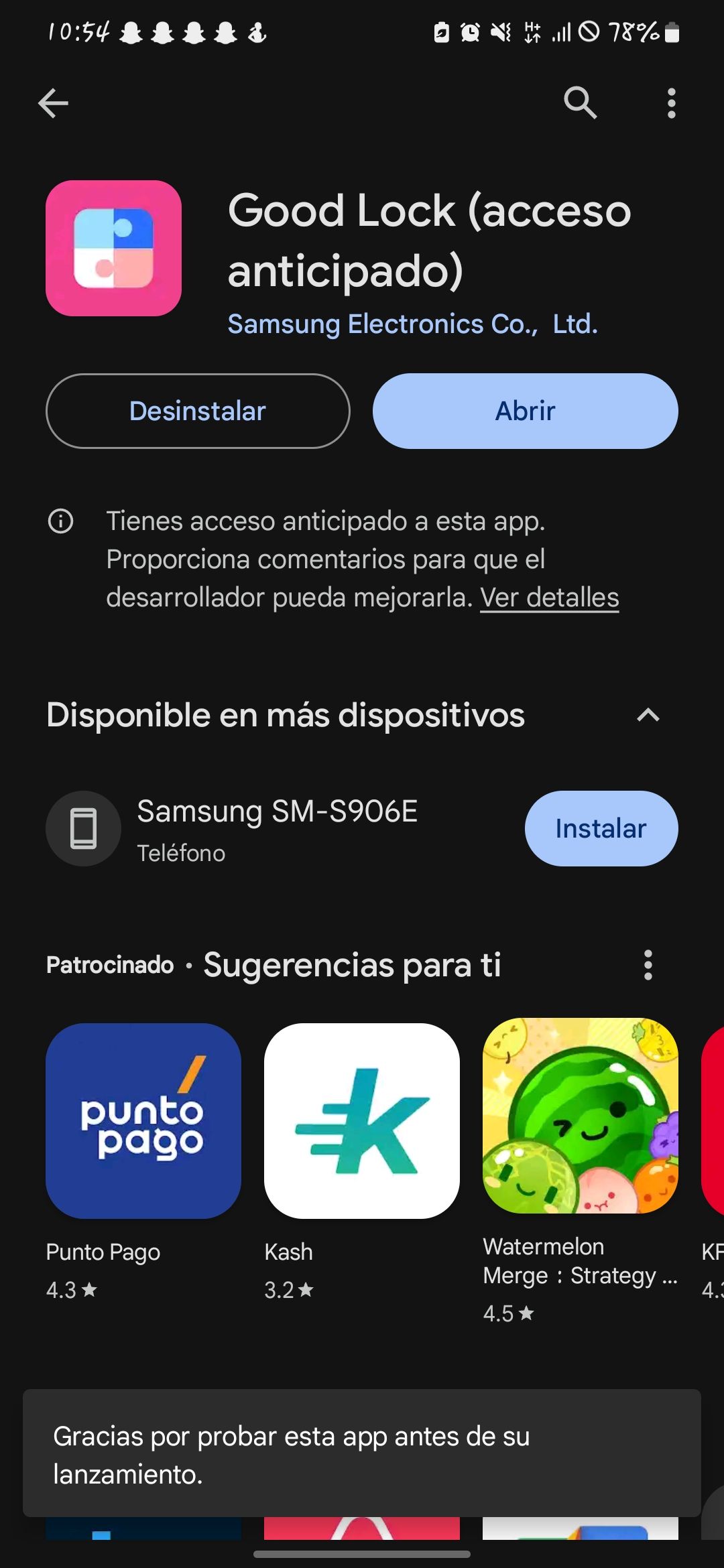Tap Desinstalar to uninstall Good Lock
This screenshot has height=1568, width=724.
pos(198,411)
